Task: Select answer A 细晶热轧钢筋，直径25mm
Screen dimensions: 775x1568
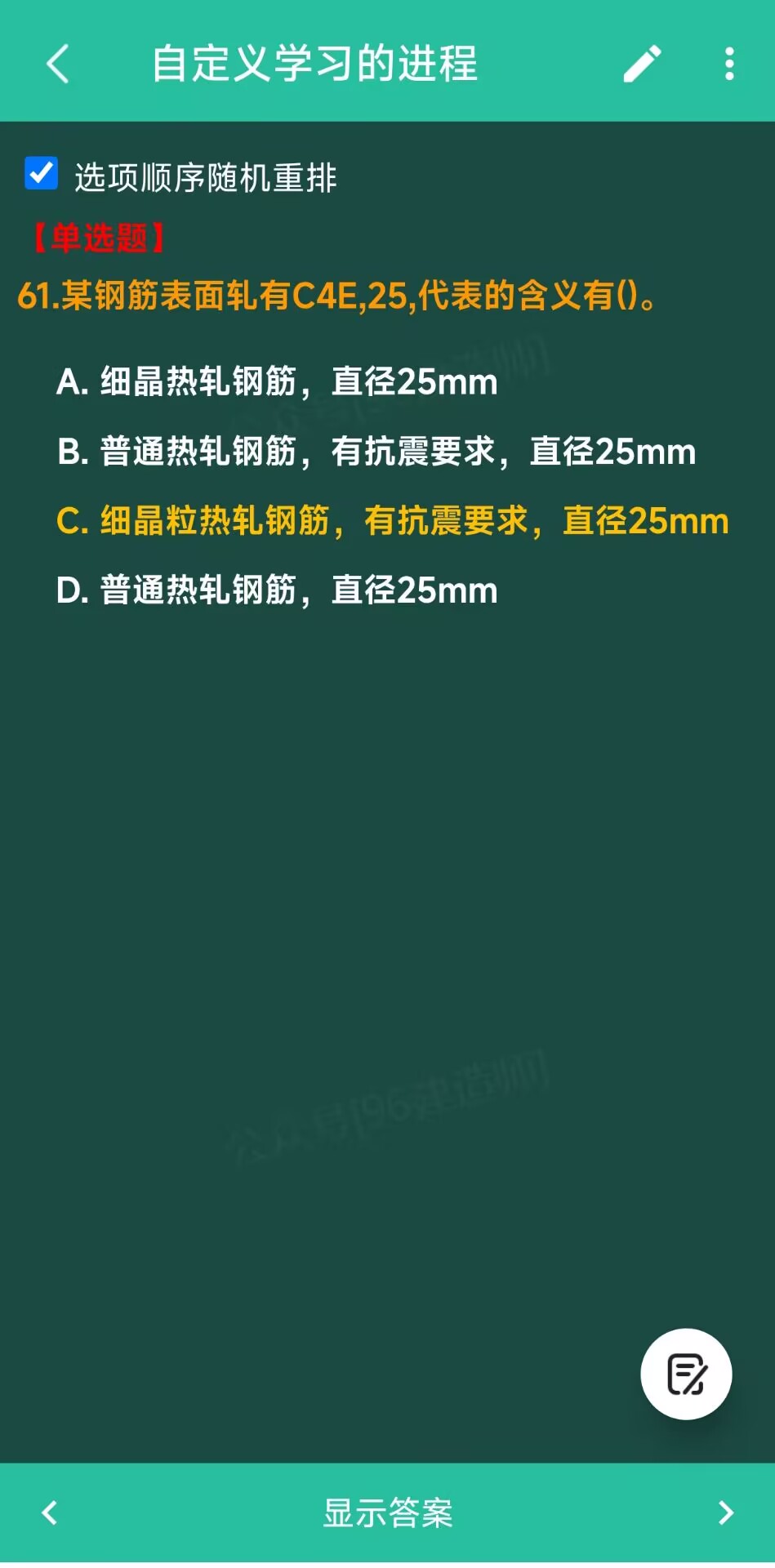Action: pos(276,381)
